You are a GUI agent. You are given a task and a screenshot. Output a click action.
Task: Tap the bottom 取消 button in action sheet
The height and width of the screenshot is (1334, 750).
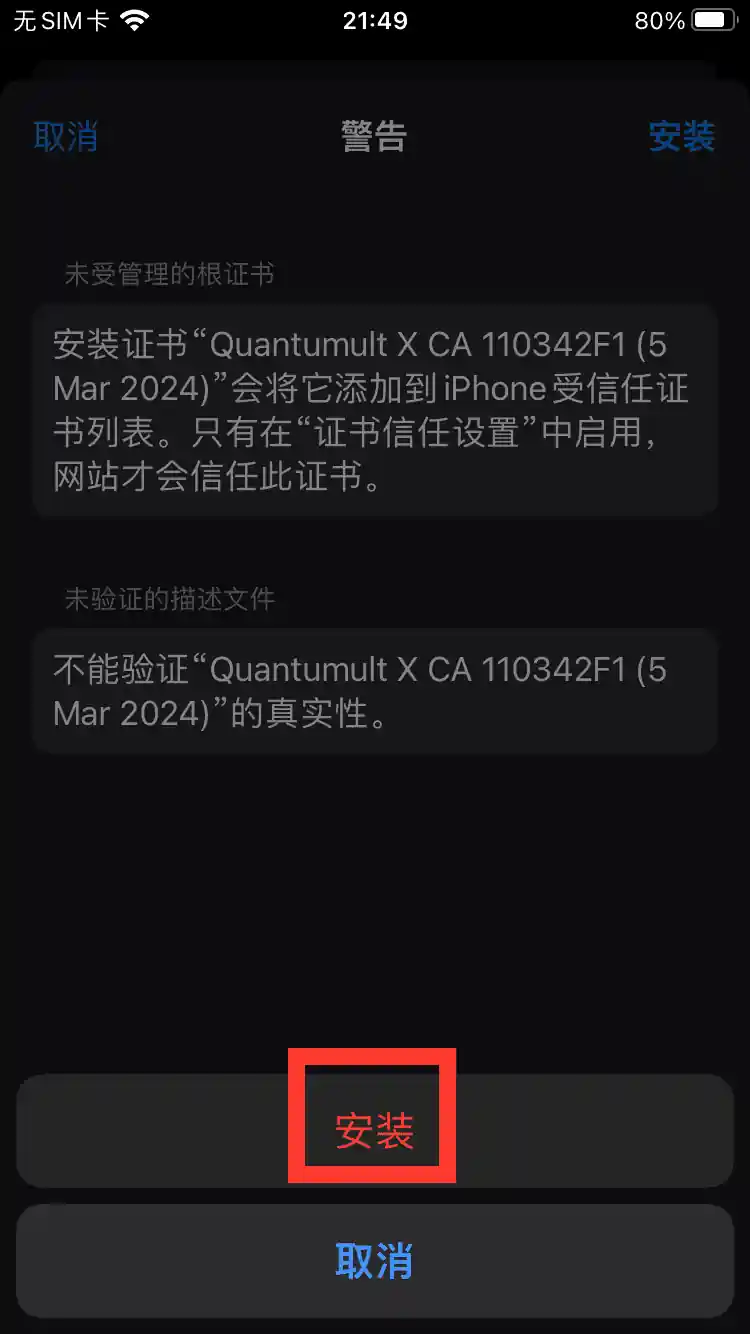375,1261
